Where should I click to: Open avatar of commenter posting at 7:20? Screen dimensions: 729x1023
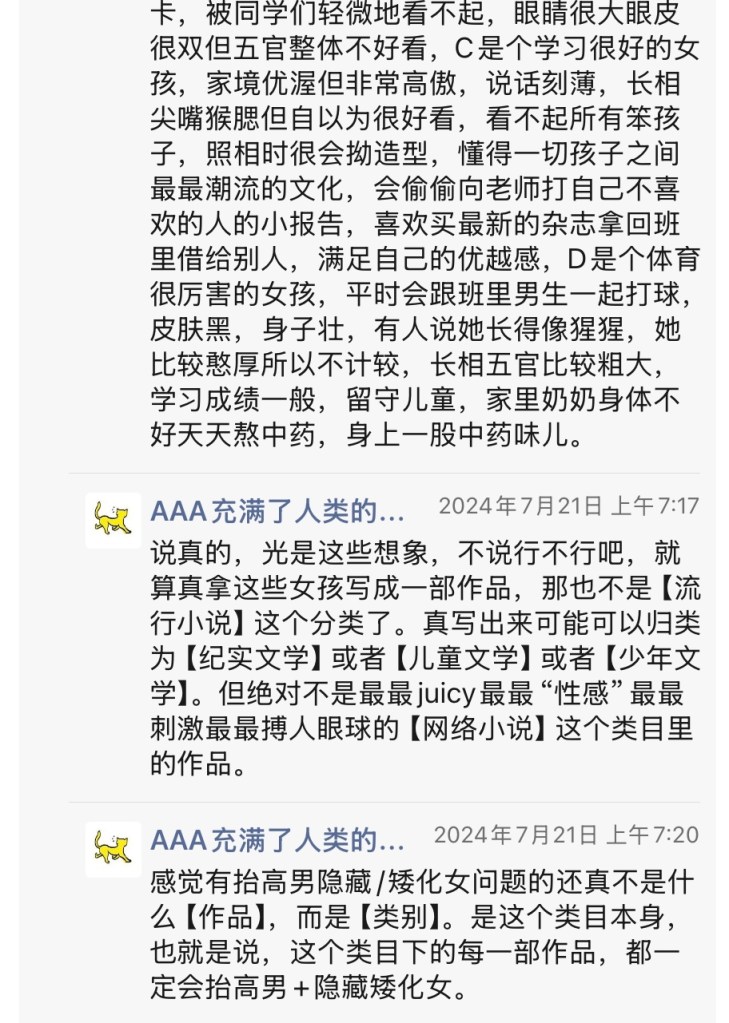[113, 849]
